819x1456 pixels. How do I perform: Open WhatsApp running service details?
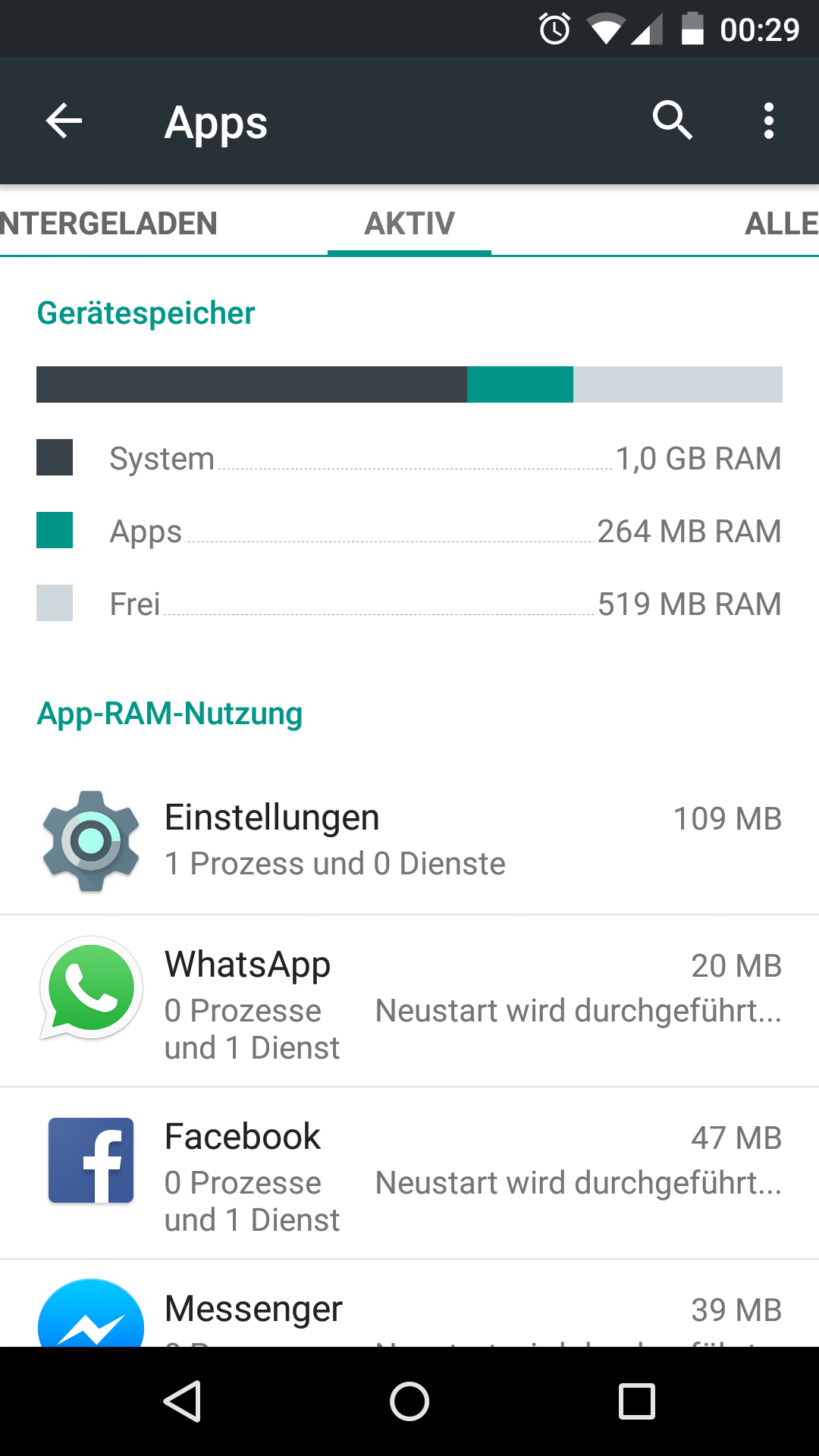click(x=409, y=1001)
